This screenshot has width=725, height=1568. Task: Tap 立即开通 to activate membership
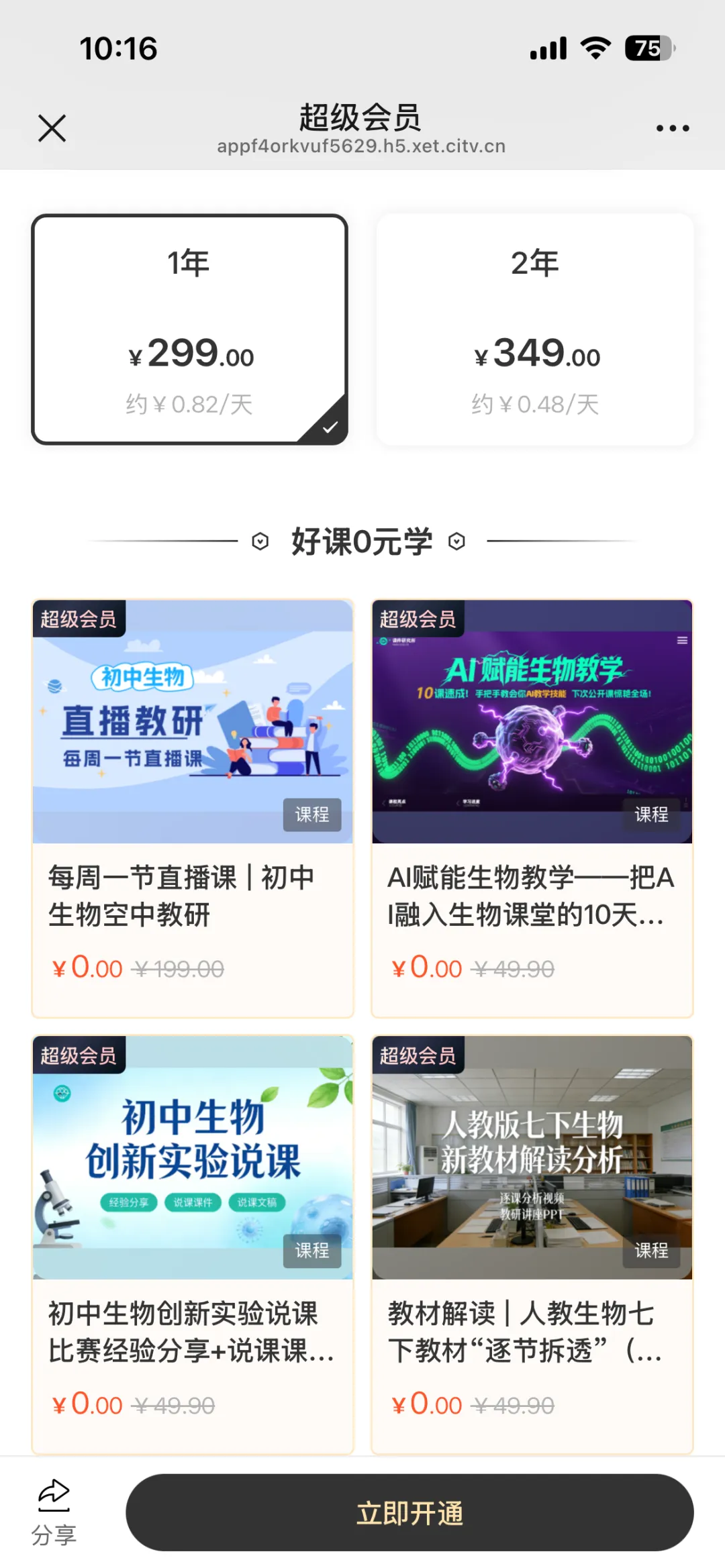(x=409, y=1512)
